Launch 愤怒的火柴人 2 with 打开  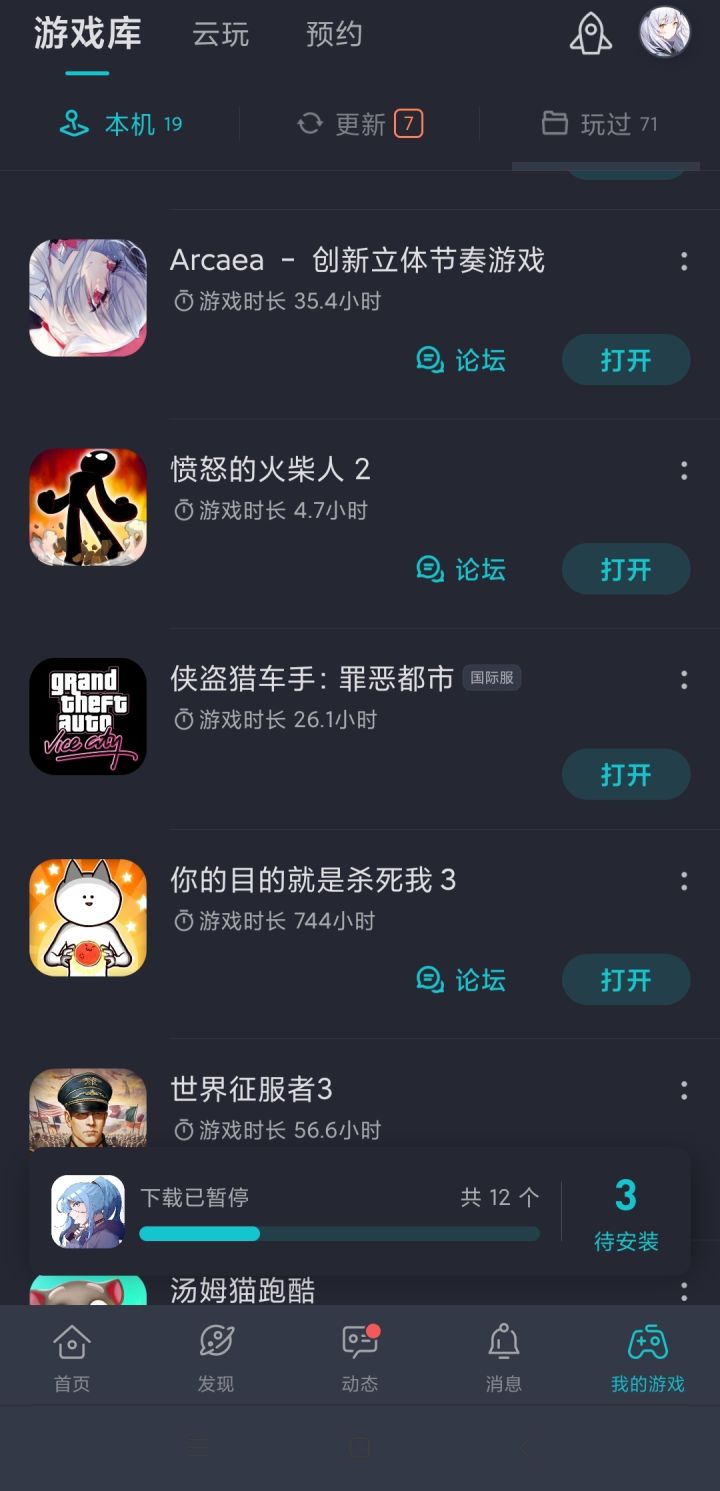click(626, 569)
